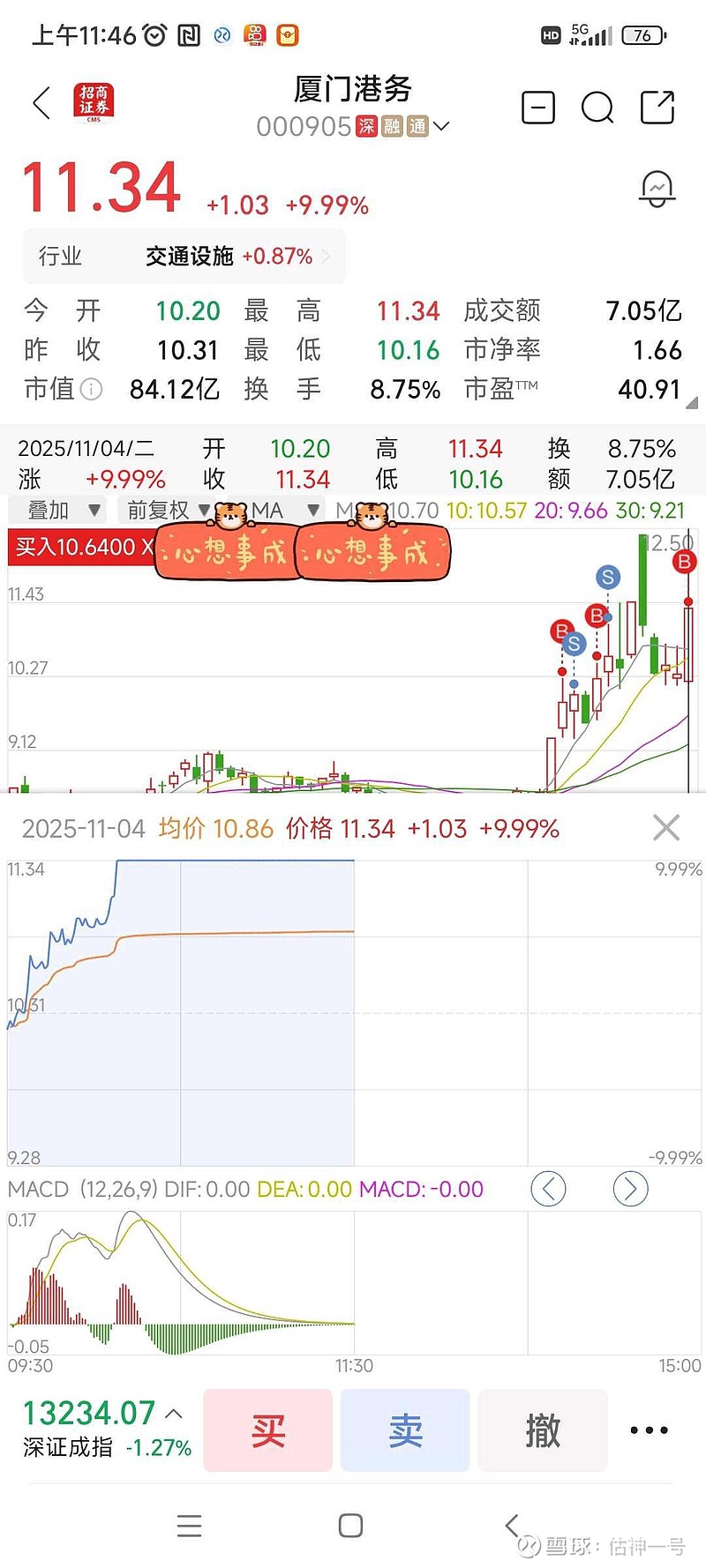Open stock search magnifier

[597, 108]
